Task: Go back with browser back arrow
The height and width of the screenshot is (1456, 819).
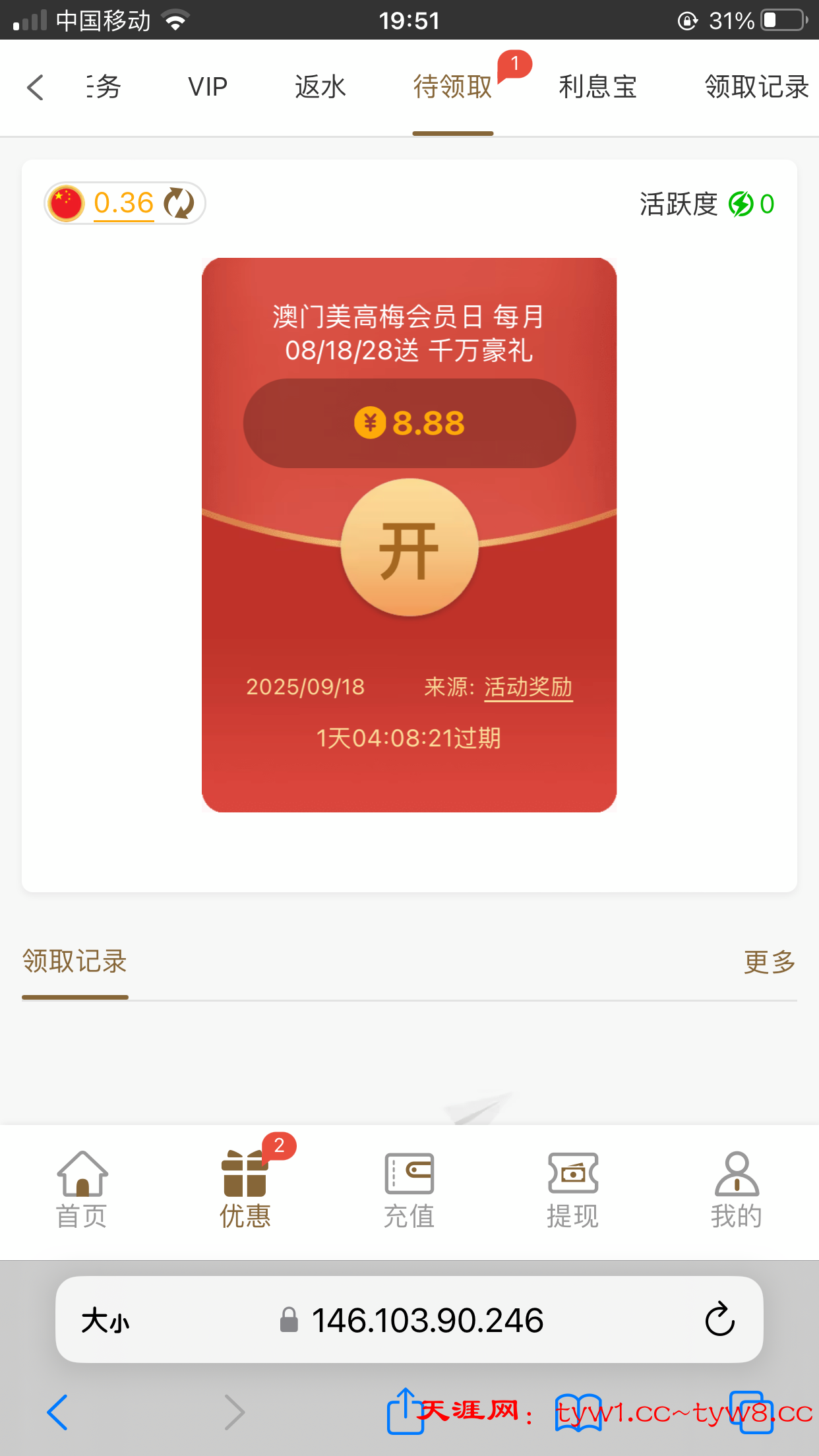Action: 57,1412
